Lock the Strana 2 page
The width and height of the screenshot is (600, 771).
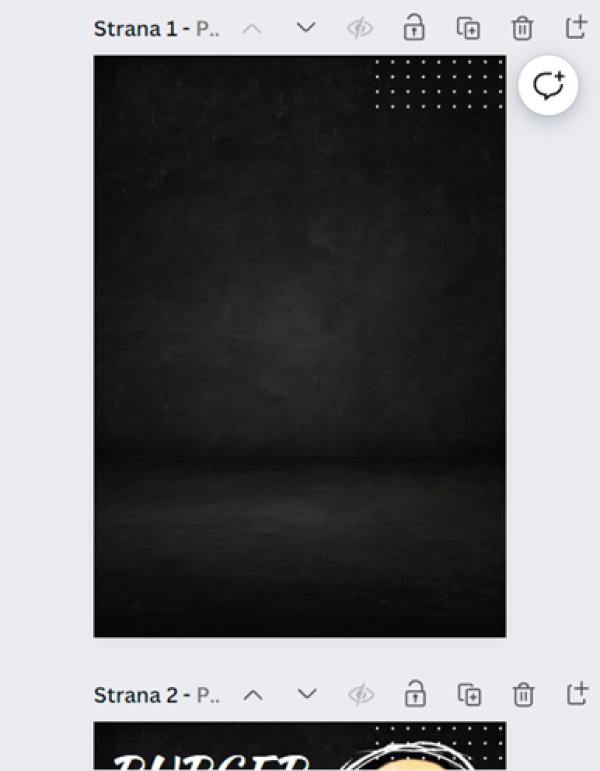pyautogui.click(x=414, y=694)
